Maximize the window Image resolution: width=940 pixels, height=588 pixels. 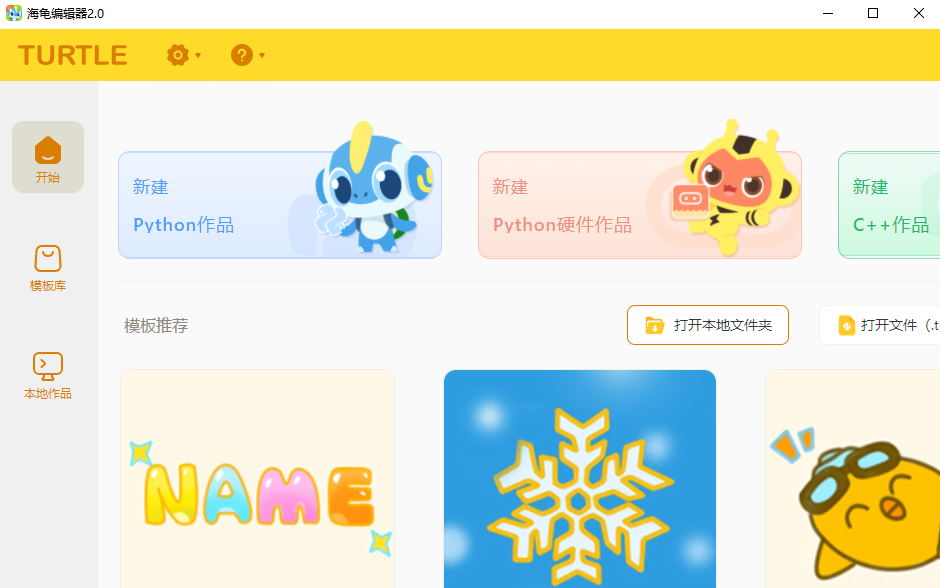pos(873,13)
